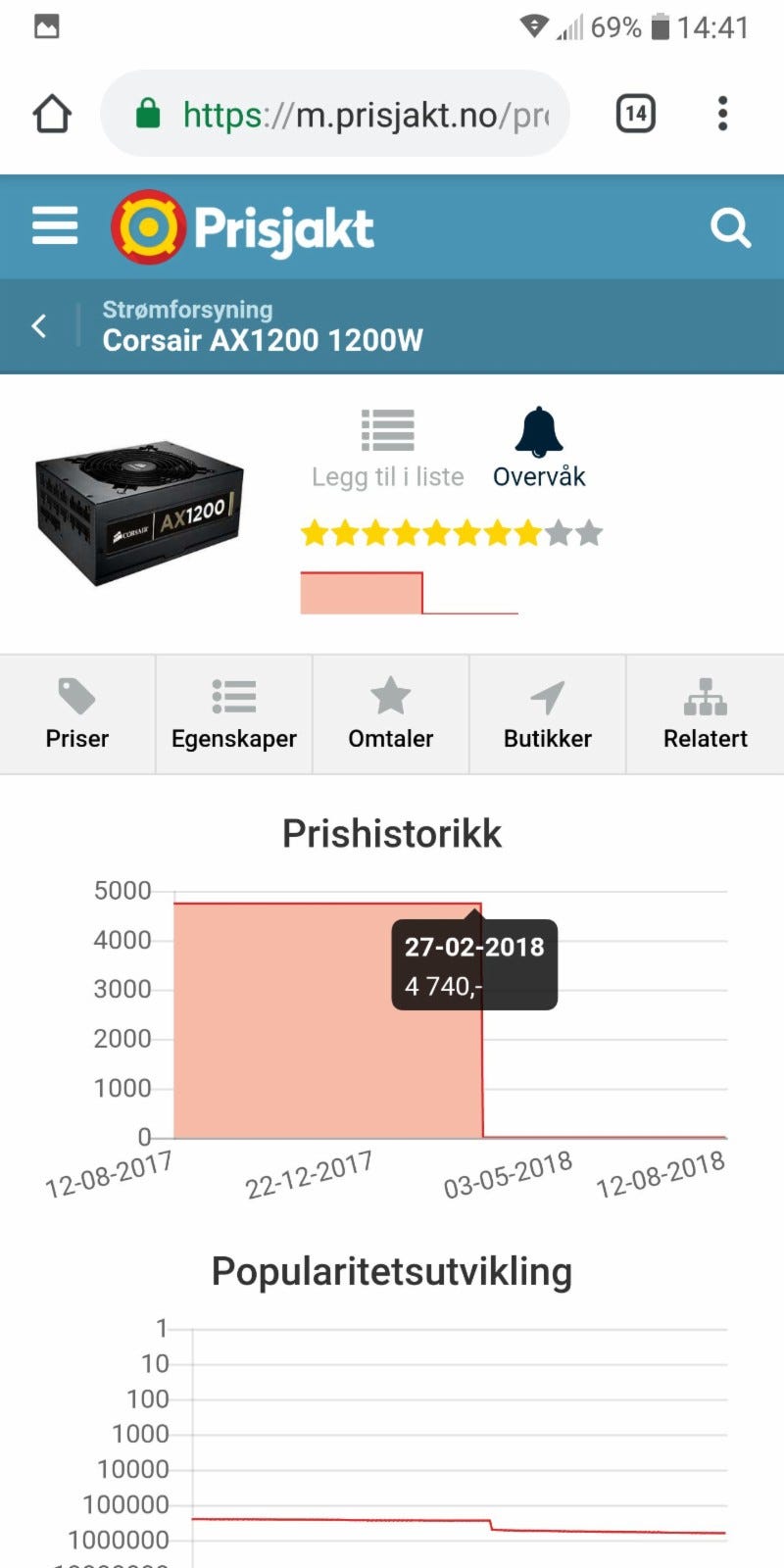Go to the browser home page
The image size is (784, 1568).
point(52,114)
